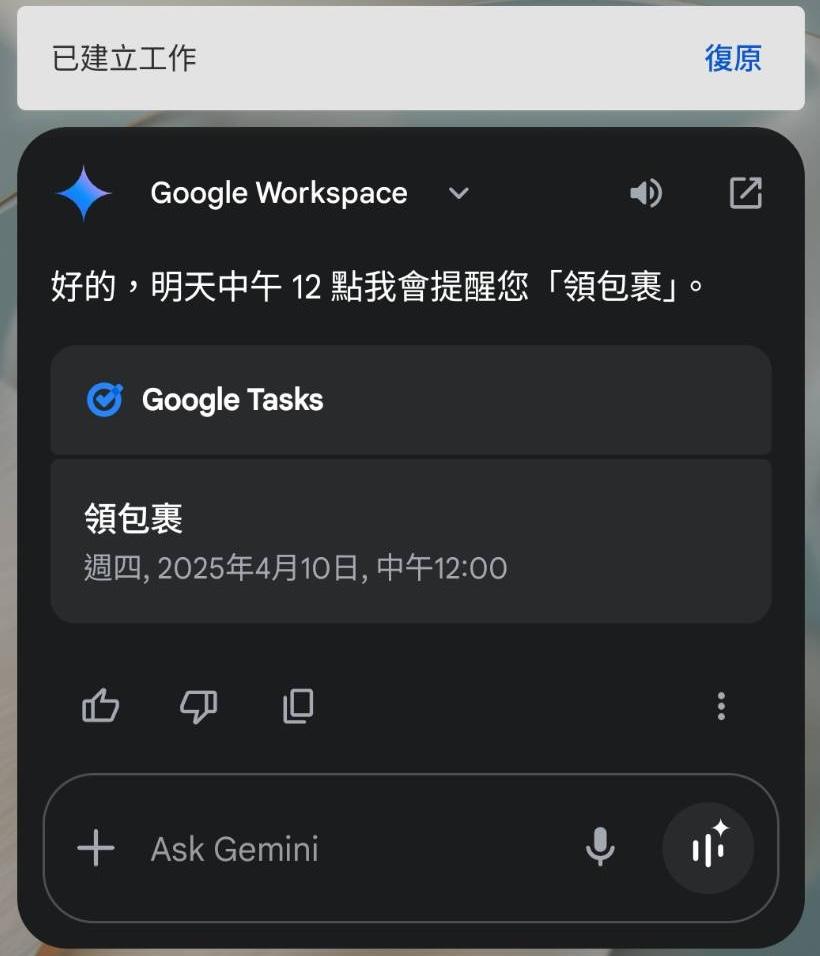Play the response aloud with the speaker icon

(646, 193)
